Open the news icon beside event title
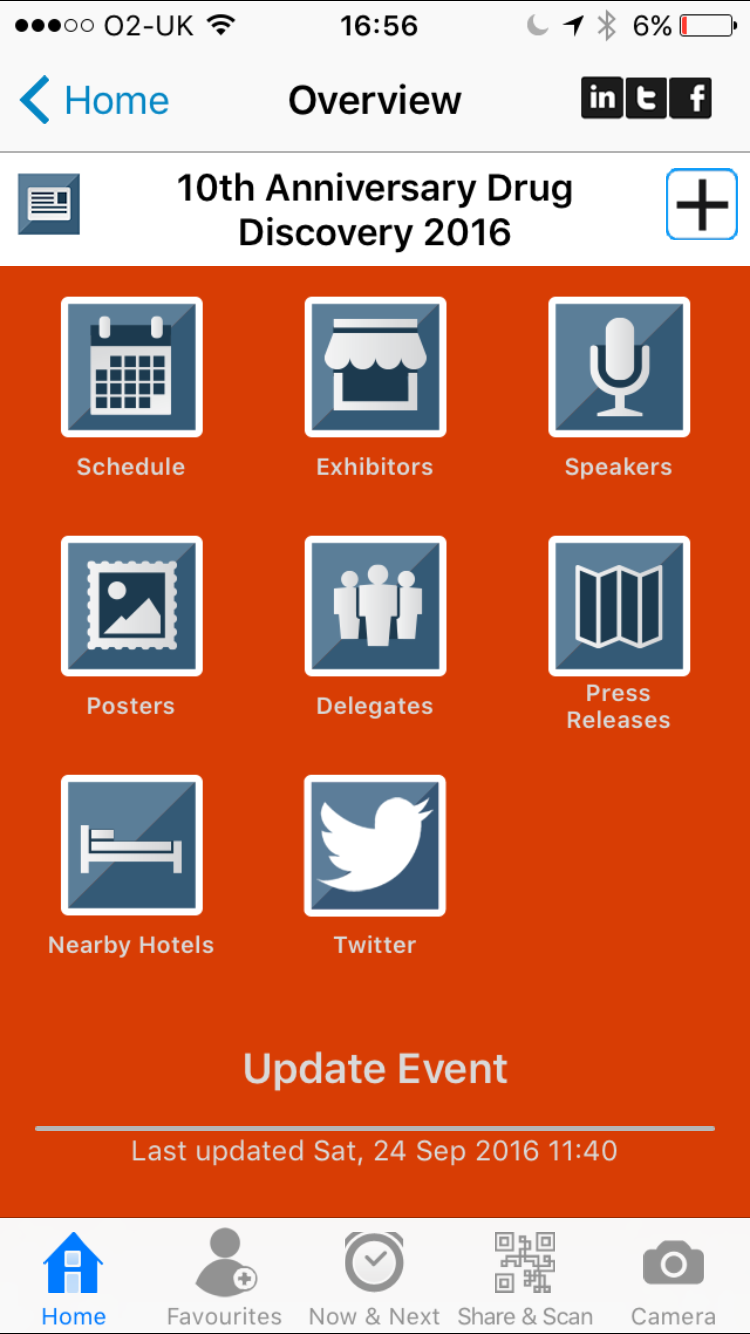750x1334 pixels. click(x=48, y=204)
